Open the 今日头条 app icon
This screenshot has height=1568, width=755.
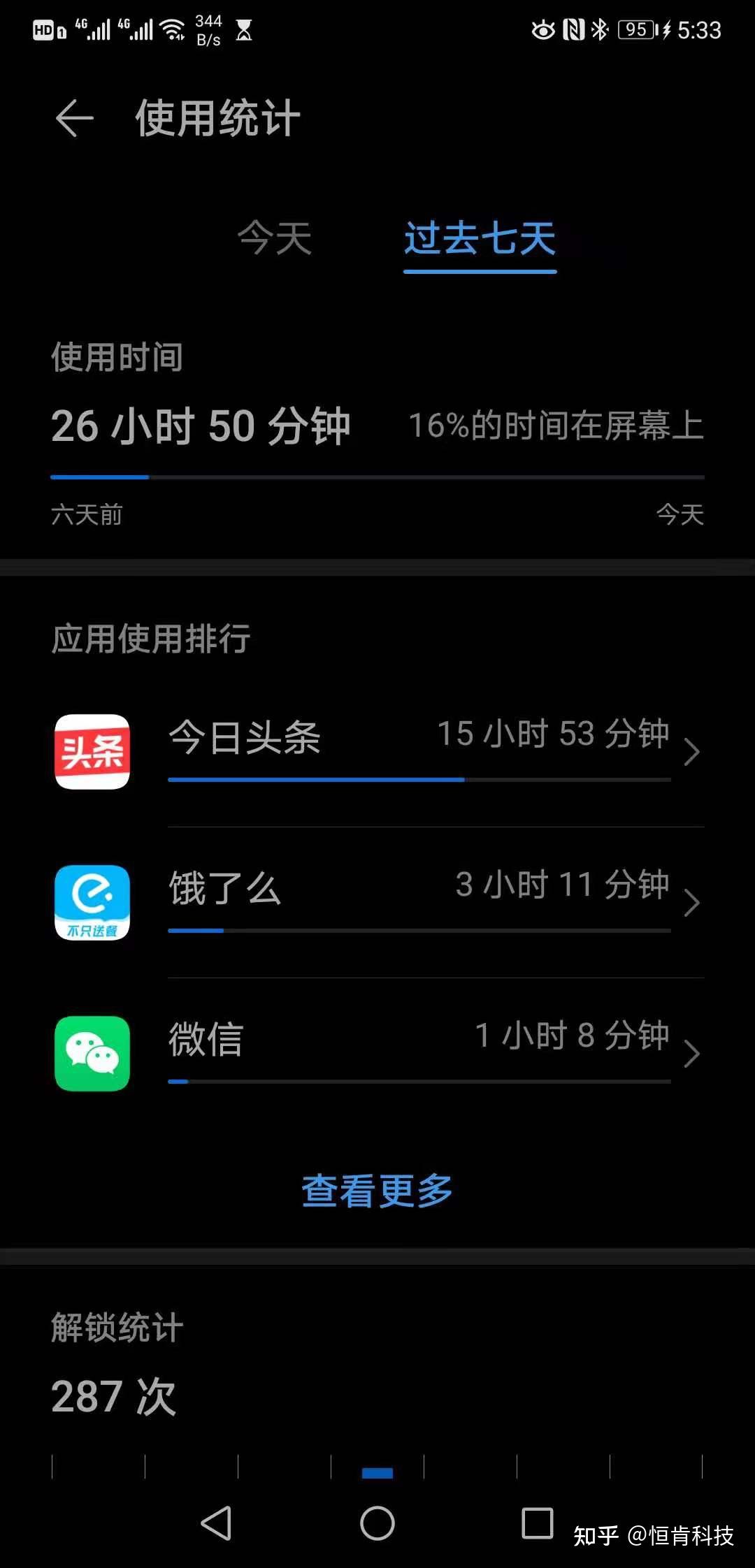click(x=91, y=753)
